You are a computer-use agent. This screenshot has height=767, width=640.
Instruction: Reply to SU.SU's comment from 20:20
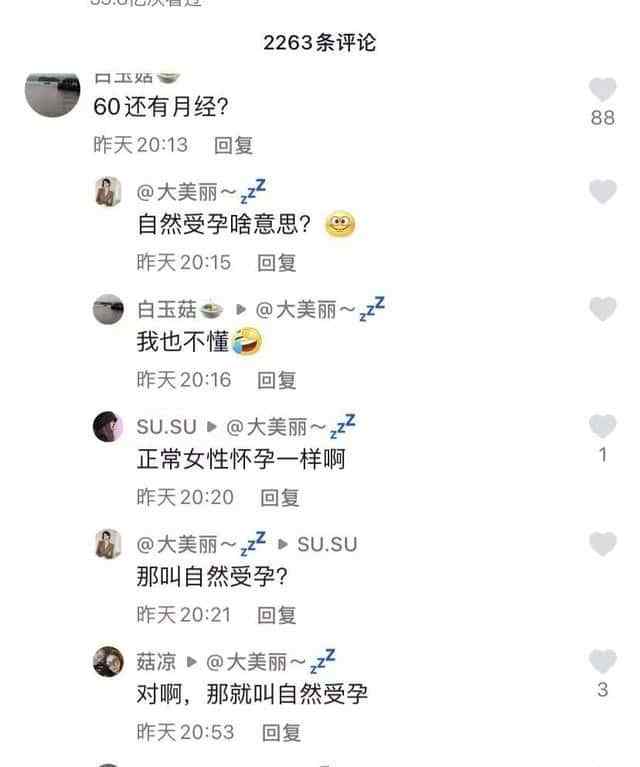[x=280, y=497]
